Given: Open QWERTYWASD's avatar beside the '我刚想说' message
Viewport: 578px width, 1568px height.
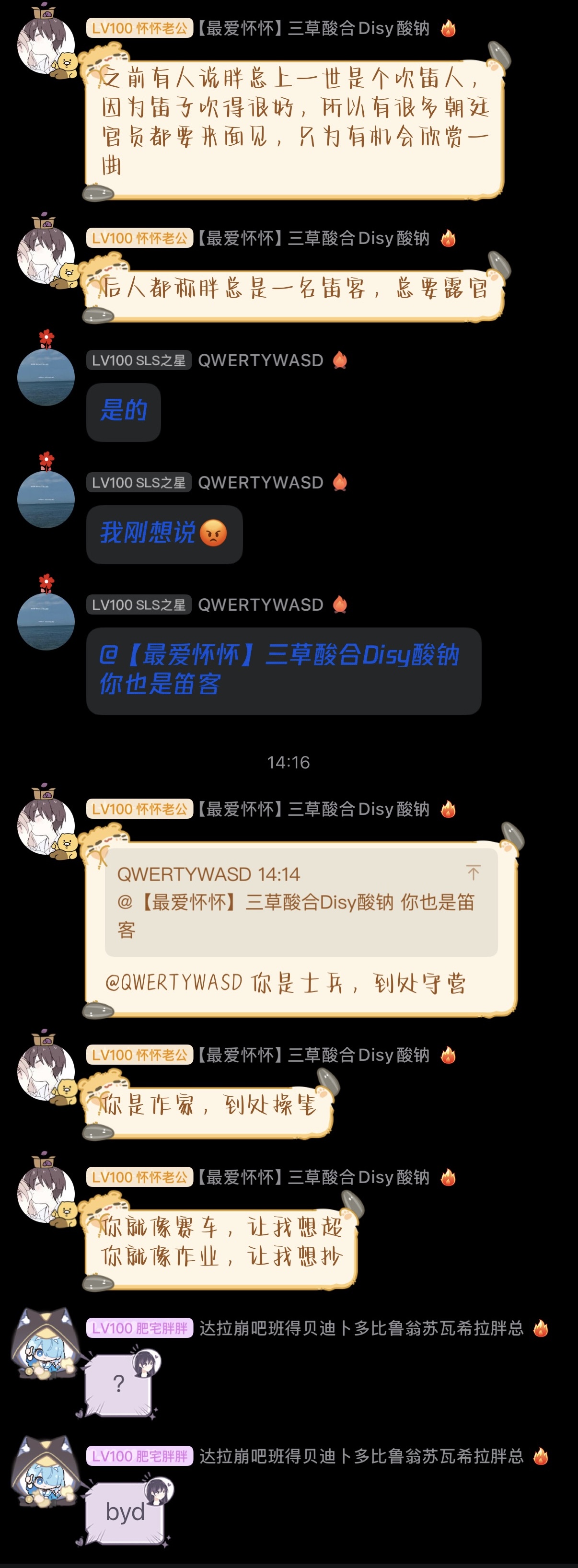Looking at the screenshot, I should point(46,499).
